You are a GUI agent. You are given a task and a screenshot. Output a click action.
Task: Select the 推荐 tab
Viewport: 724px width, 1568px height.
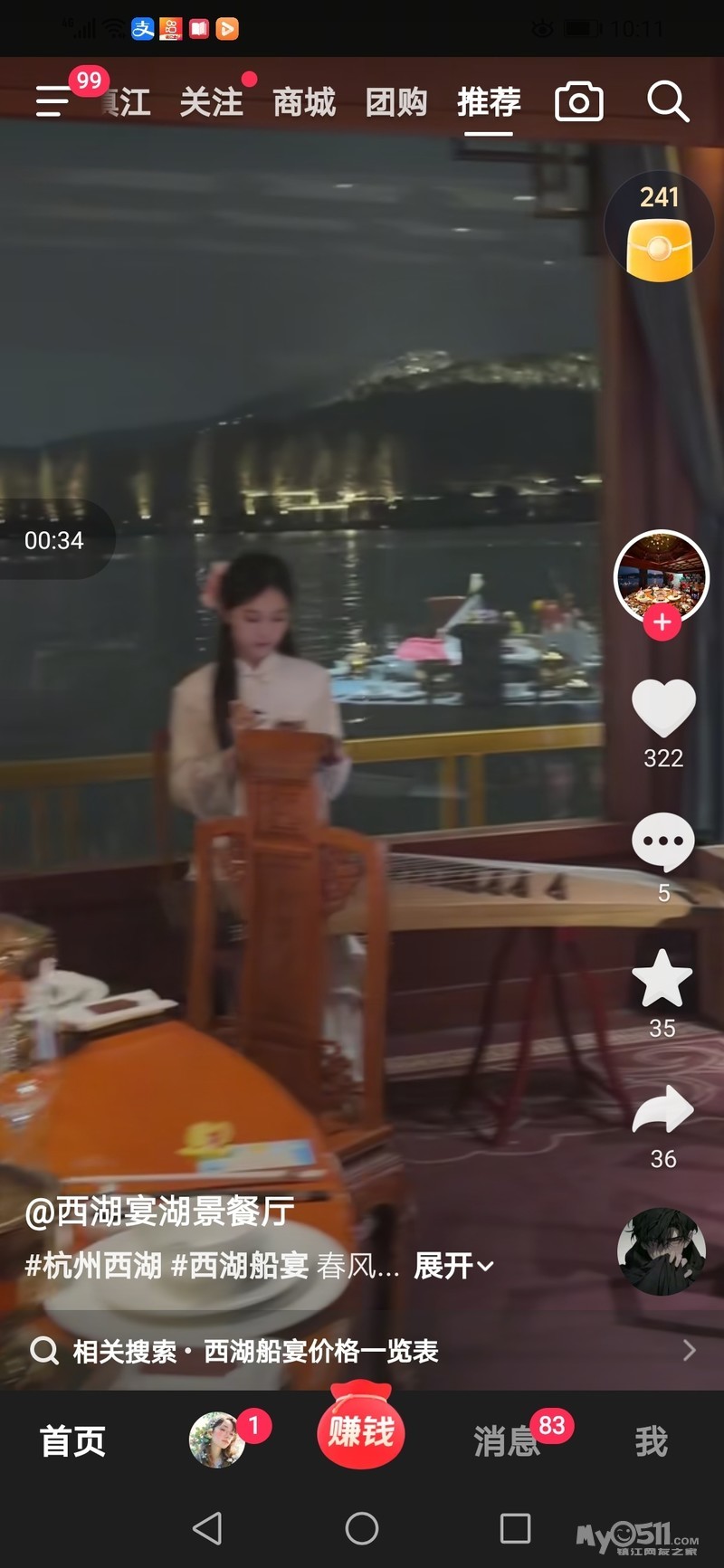[489, 102]
